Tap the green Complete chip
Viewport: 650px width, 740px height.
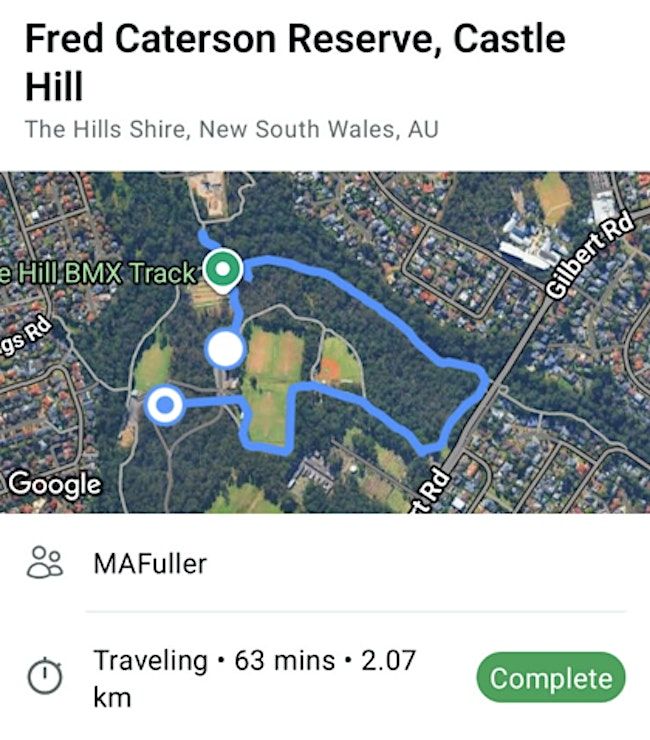pos(551,678)
